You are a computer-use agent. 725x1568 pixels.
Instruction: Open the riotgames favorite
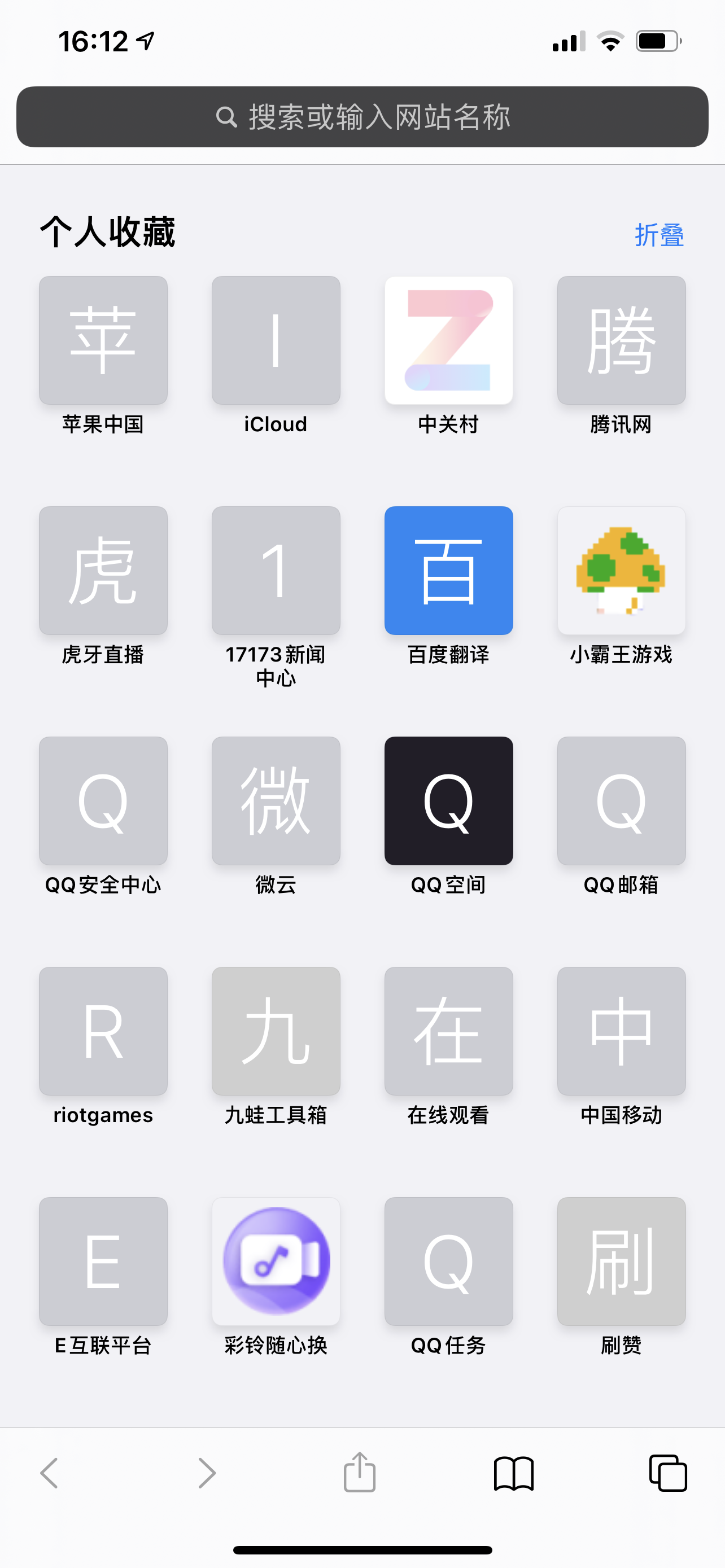[x=103, y=1031]
